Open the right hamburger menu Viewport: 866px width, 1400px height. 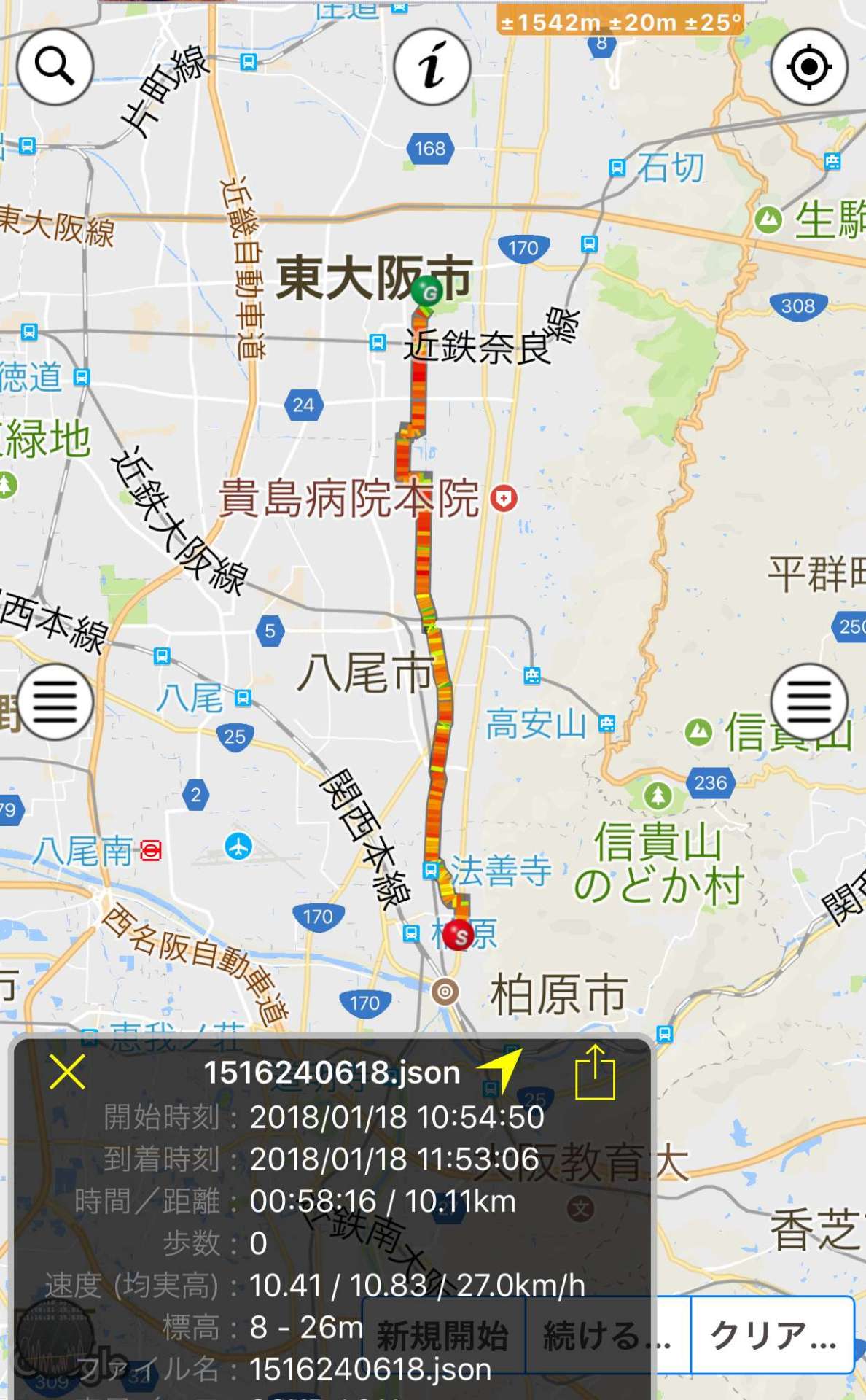(x=809, y=702)
